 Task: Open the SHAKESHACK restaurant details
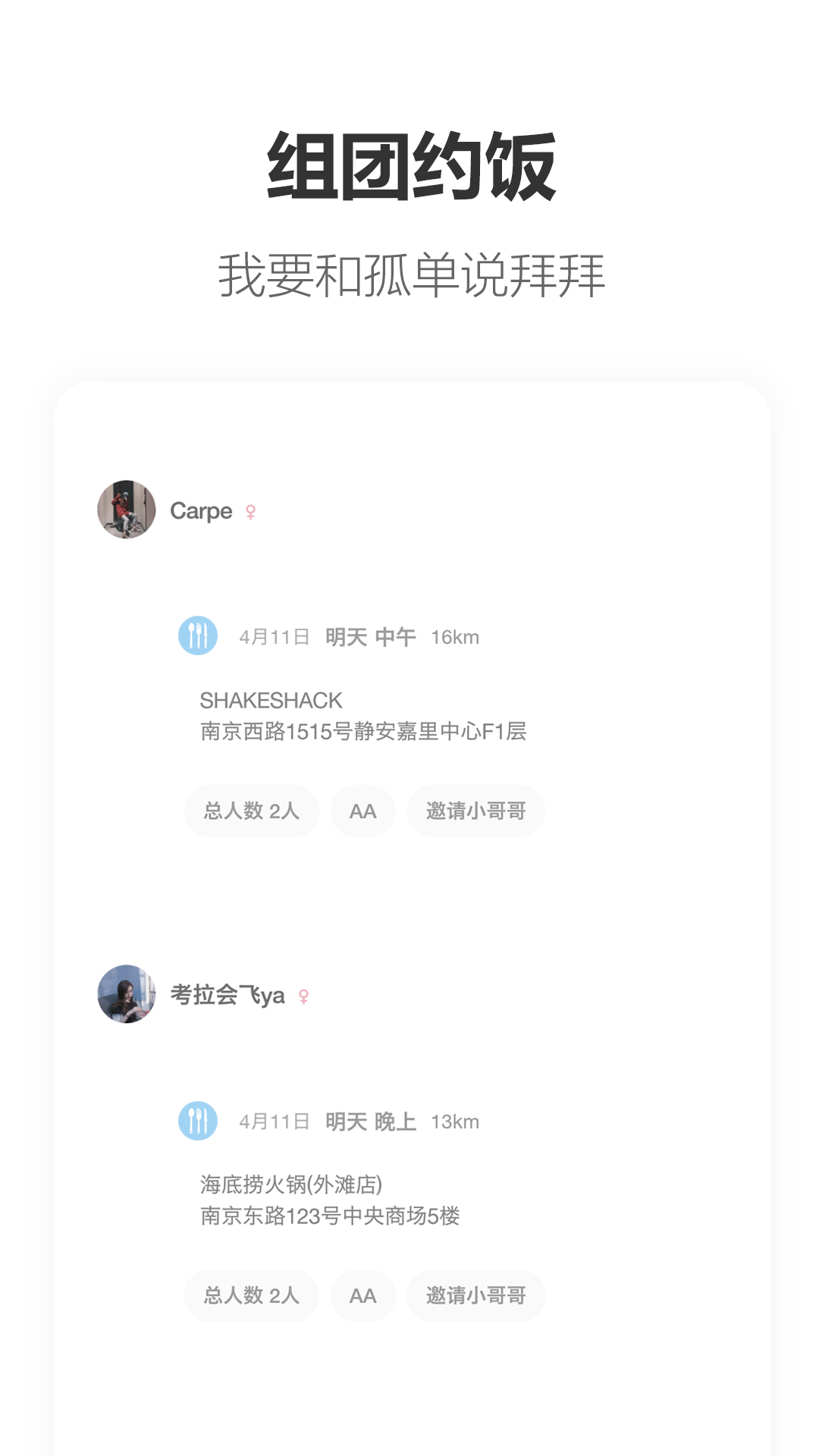click(x=270, y=701)
